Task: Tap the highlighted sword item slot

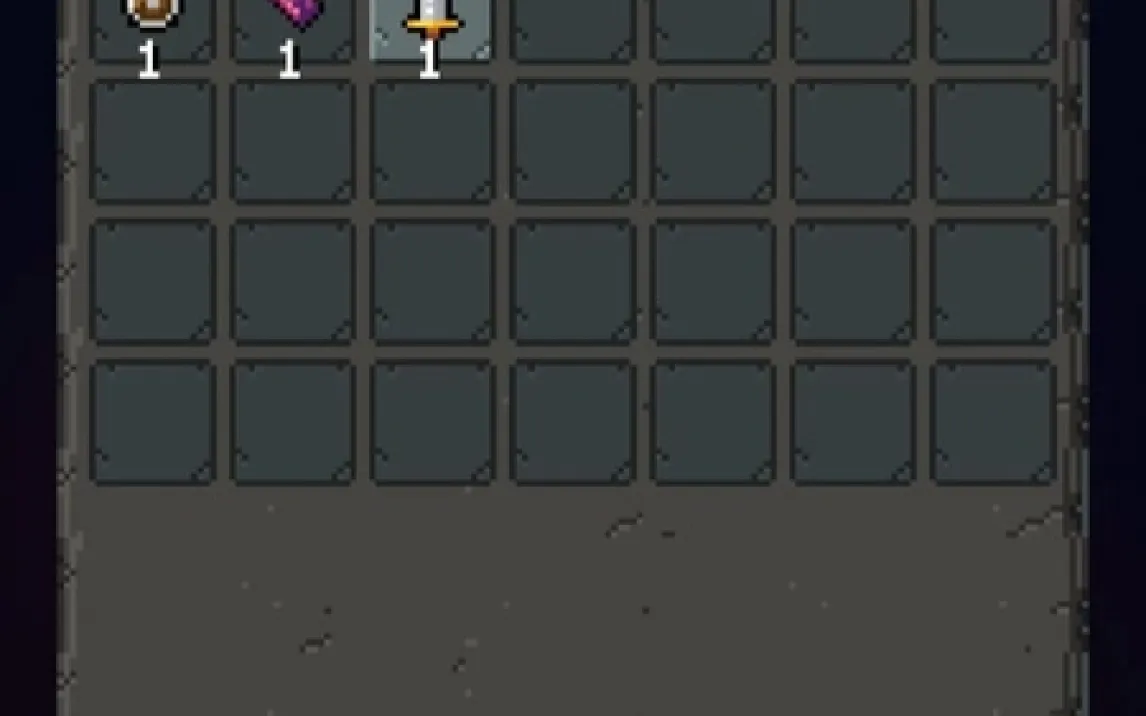Action: tap(431, 26)
